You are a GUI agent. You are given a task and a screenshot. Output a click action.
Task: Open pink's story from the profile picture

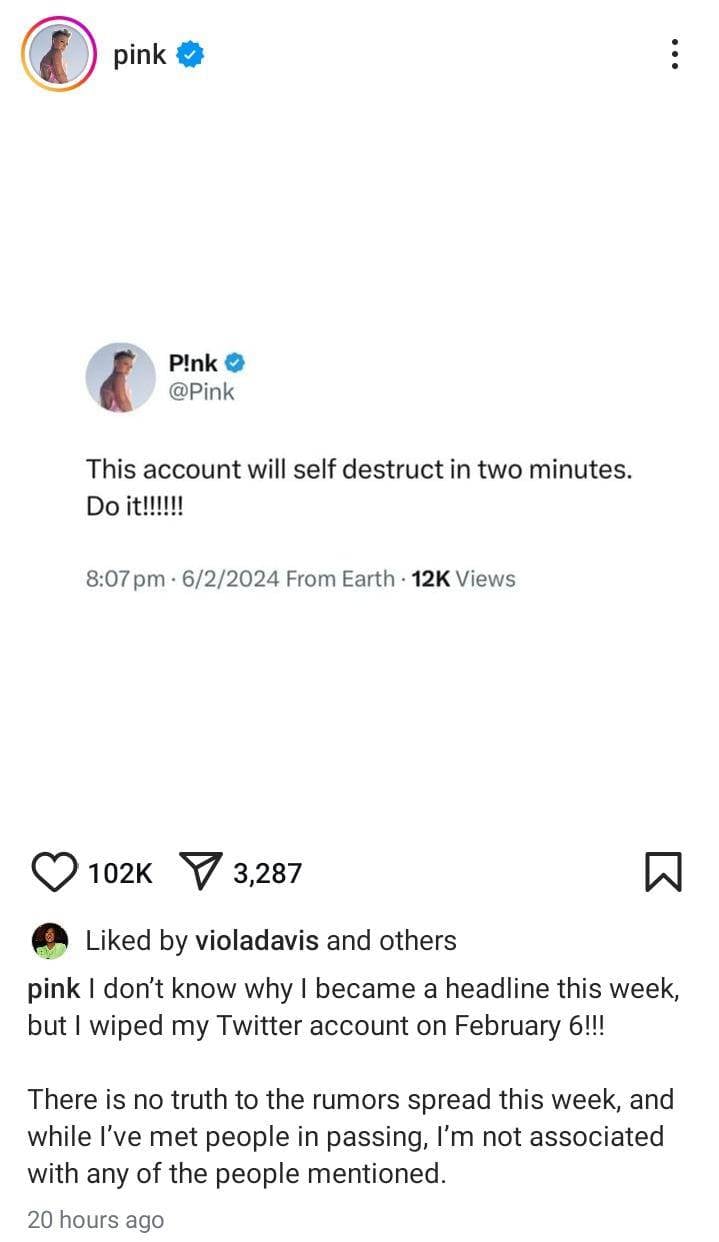58,54
